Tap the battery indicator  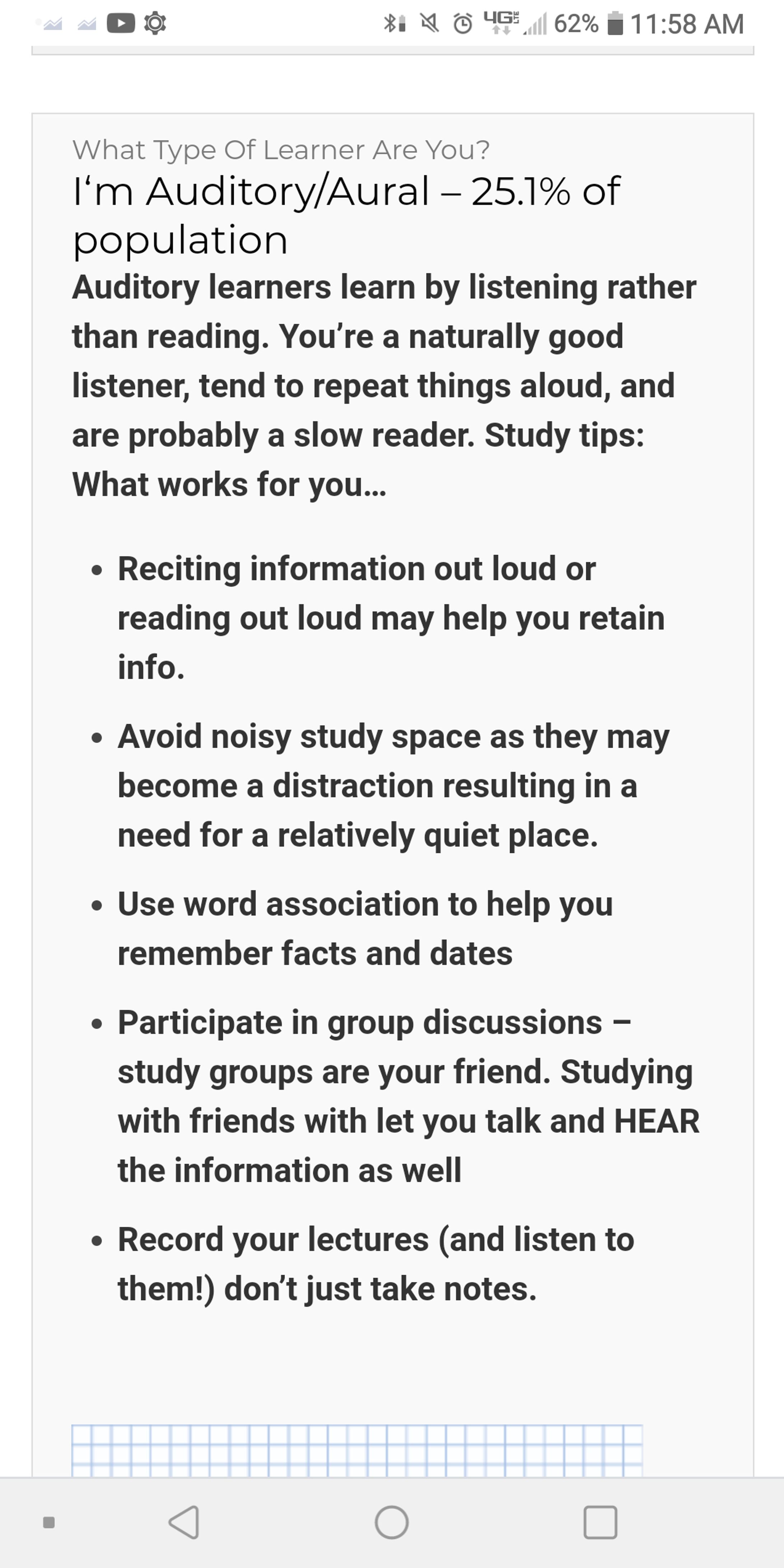pyautogui.click(x=615, y=23)
